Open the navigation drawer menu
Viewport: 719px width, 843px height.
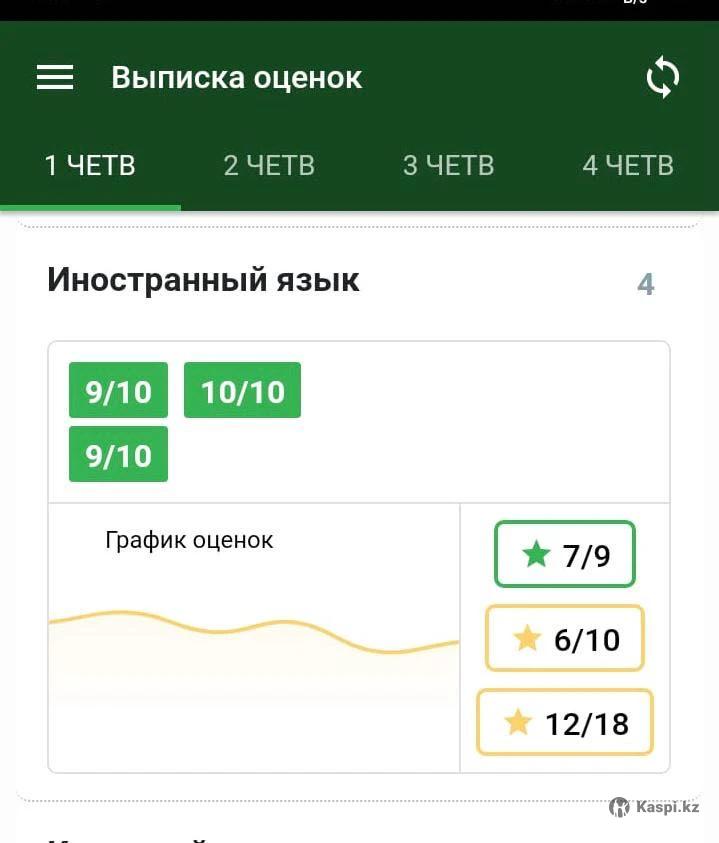coord(55,78)
